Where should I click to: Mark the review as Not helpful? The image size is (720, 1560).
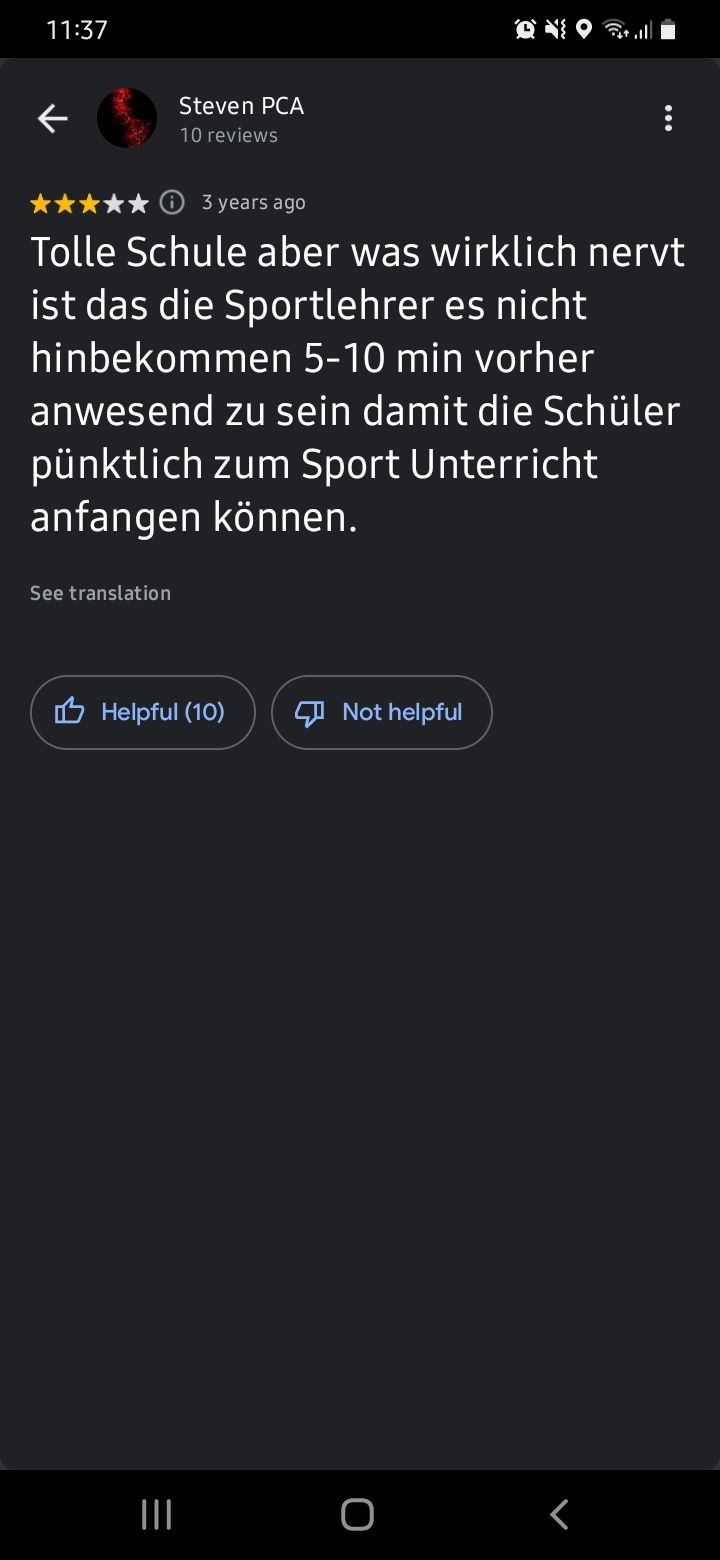click(381, 712)
